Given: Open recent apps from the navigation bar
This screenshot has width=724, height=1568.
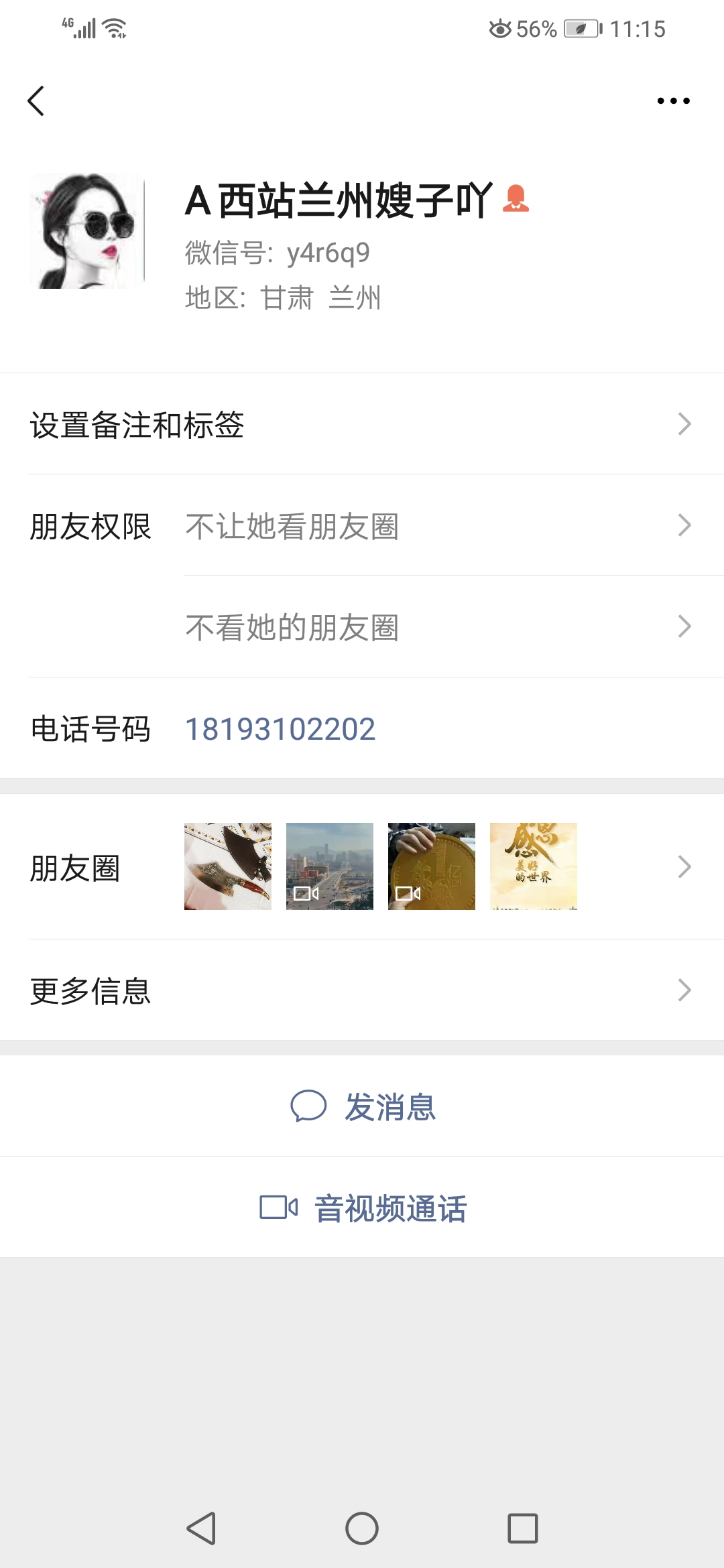Looking at the screenshot, I should (x=523, y=1528).
